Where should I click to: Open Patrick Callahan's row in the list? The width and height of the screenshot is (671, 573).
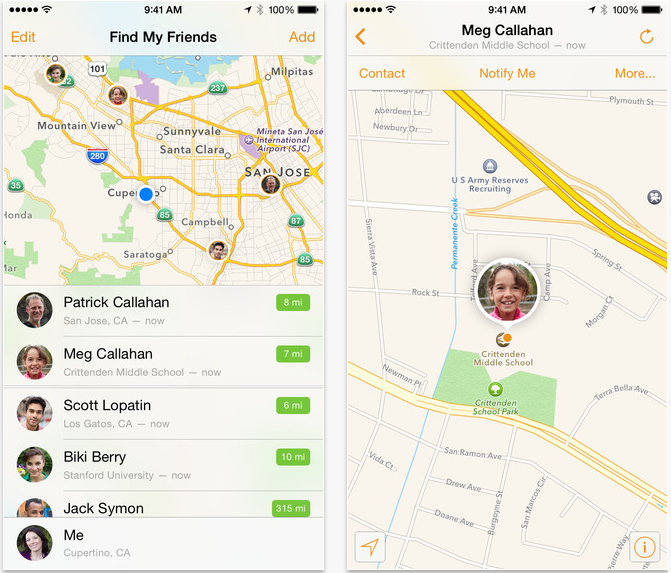163,310
